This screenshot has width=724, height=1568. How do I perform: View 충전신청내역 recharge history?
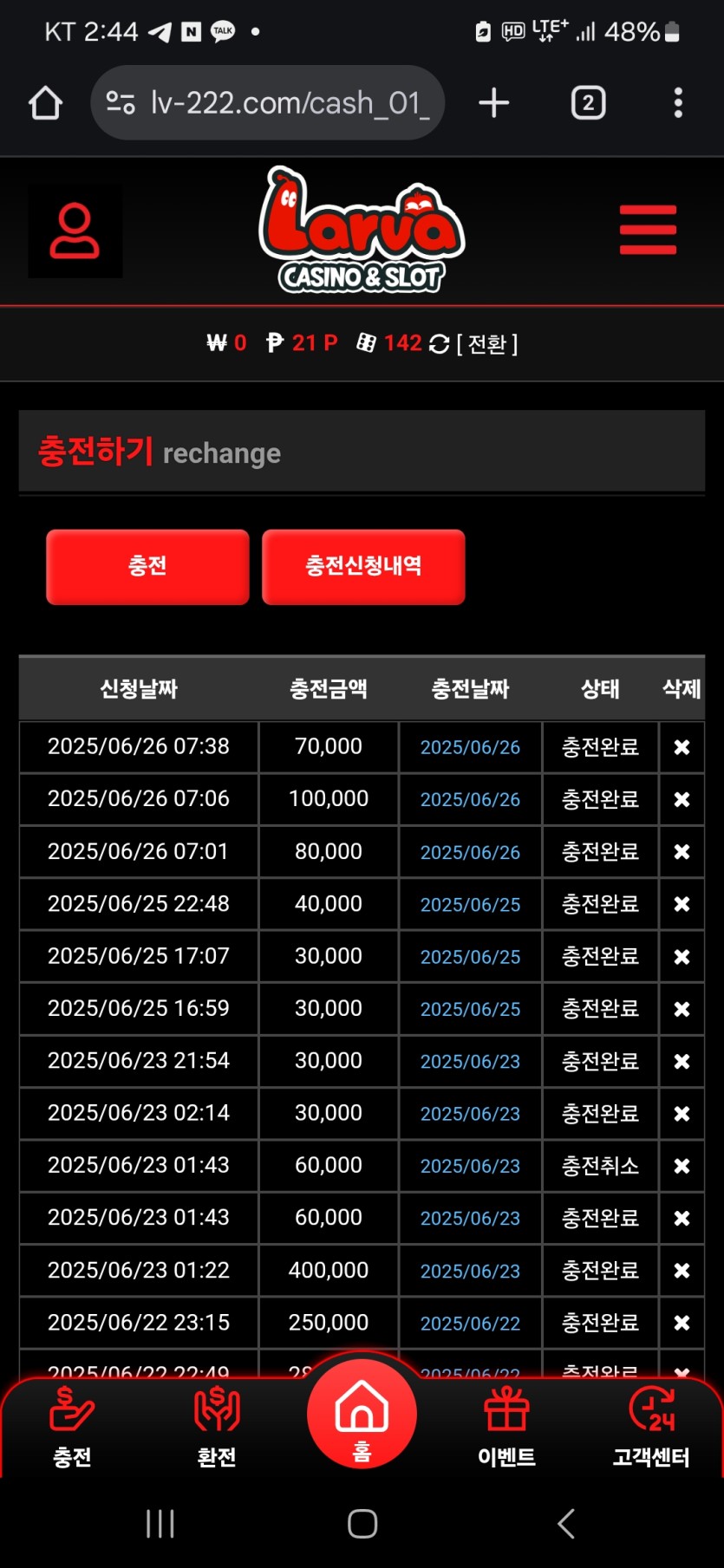(x=363, y=567)
